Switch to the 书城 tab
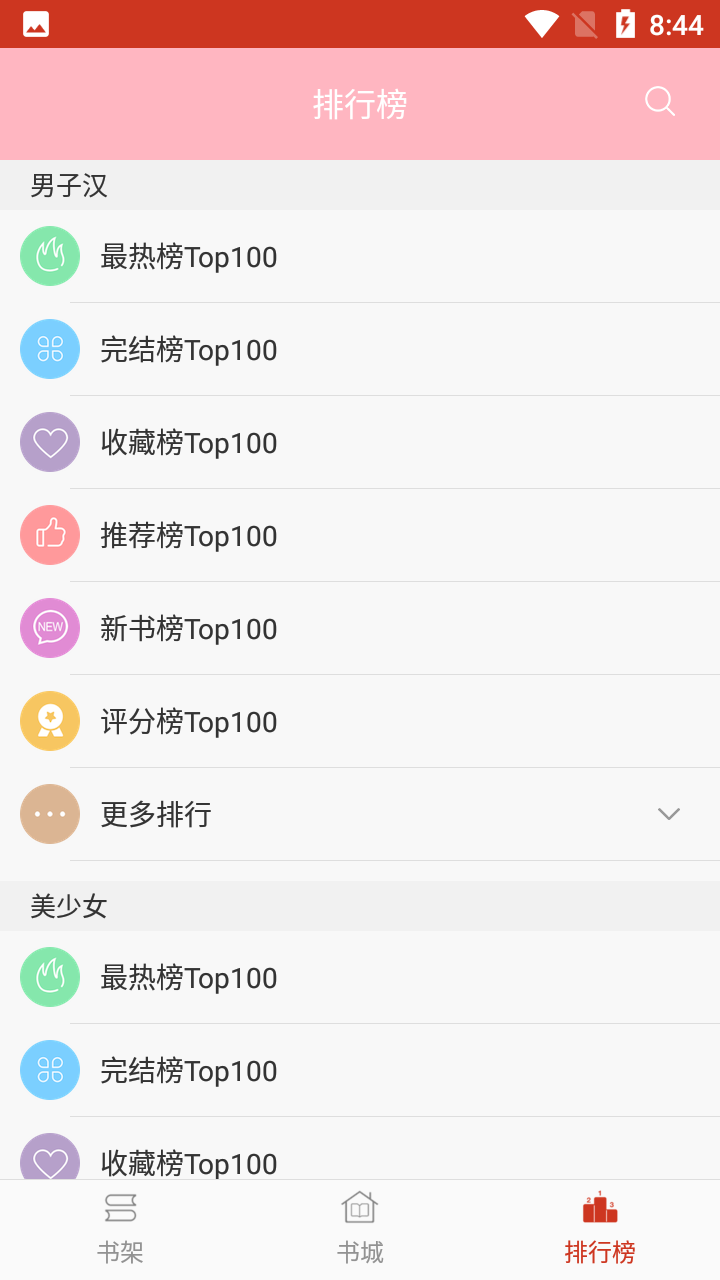Screen dimensions: 720x1280 click(360, 1230)
